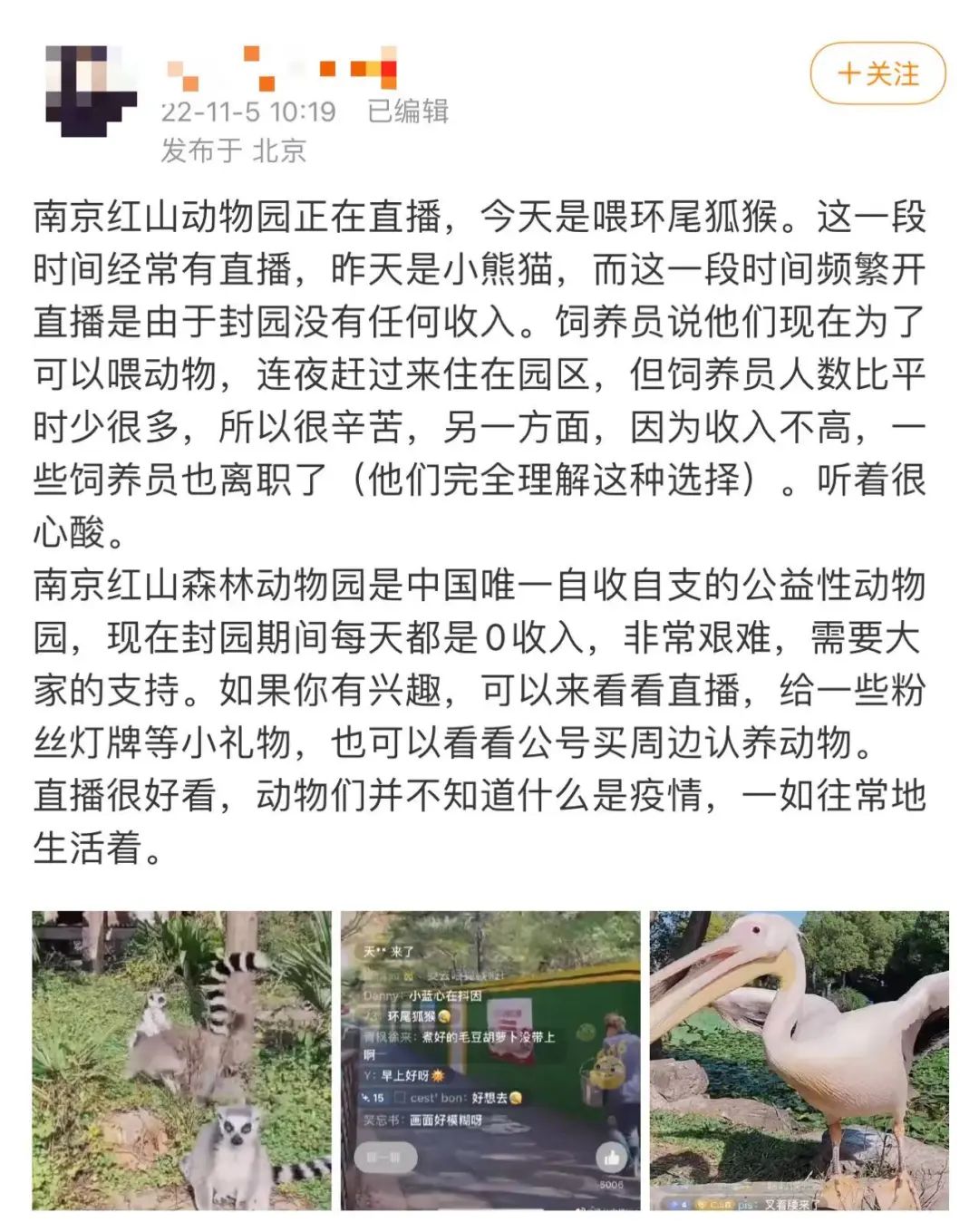The width and height of the screenshot is (979, 1232).
Task: Follow this poster with +关注 button
Action: [877, 74]
